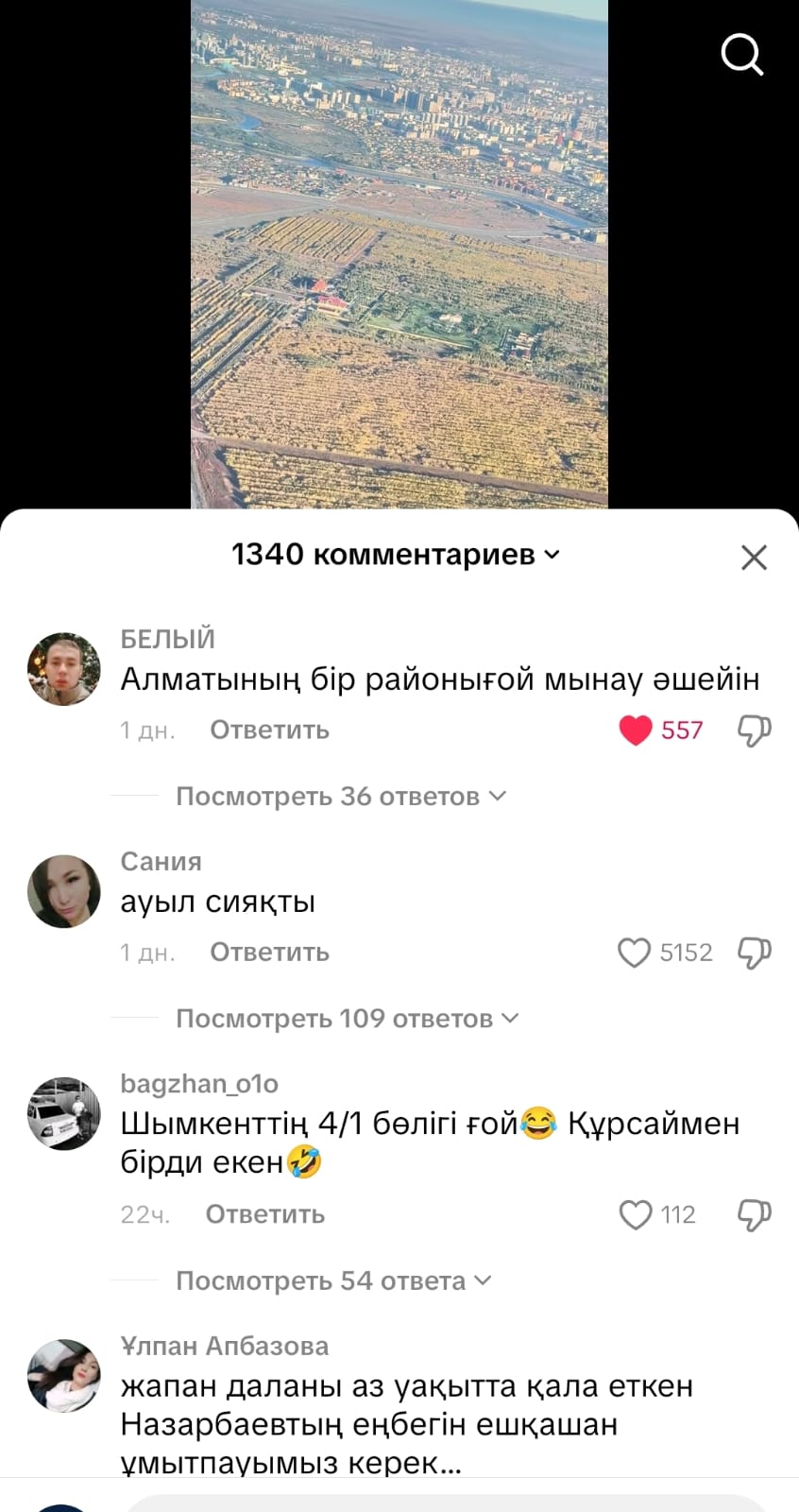Reply to Сания with Ответить
Screen dimensions: 799x1512
[x=269, y=953]
